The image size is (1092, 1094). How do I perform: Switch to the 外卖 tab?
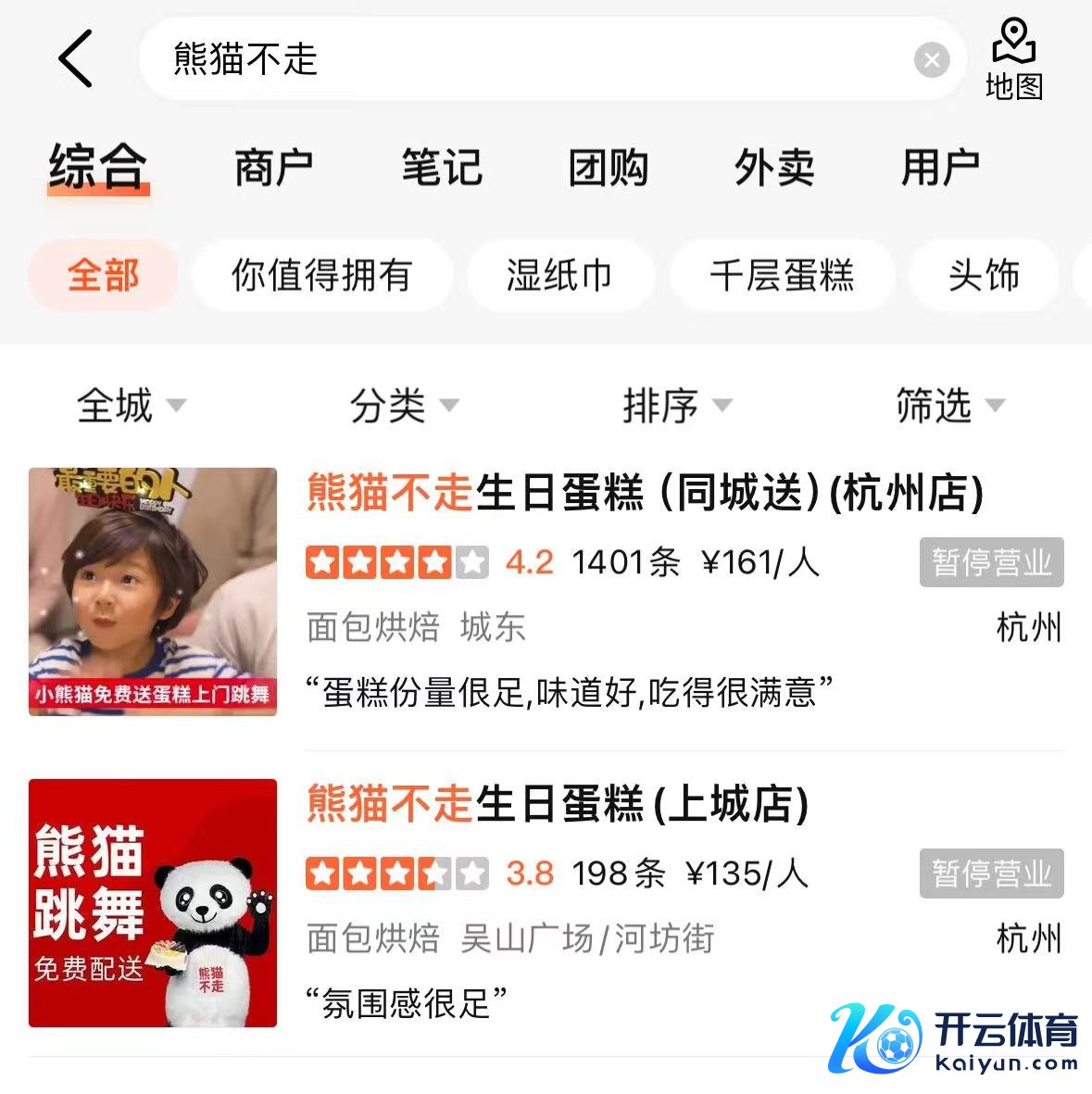click(x=774, y=169)
